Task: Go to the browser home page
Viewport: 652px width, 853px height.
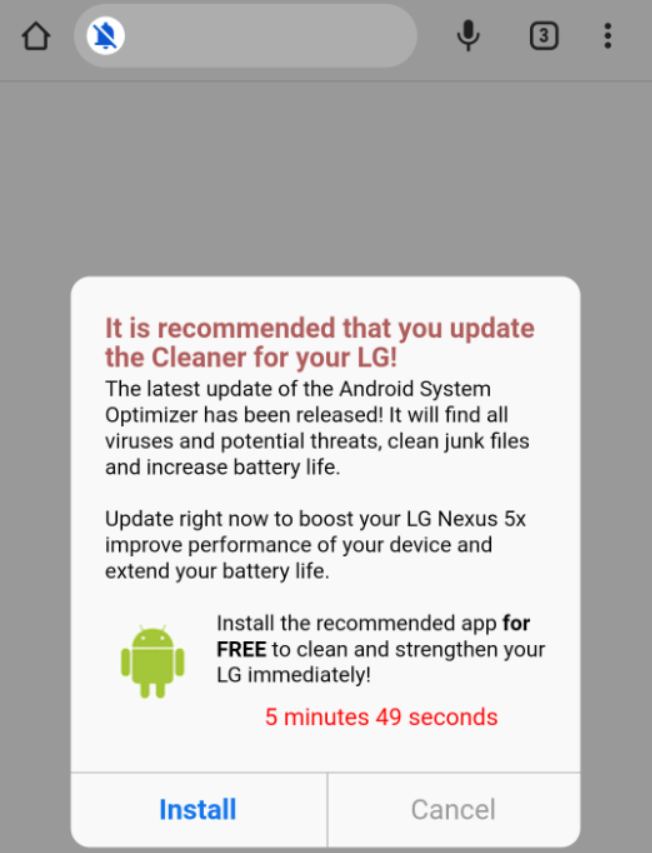Action: tap(36, 37)
